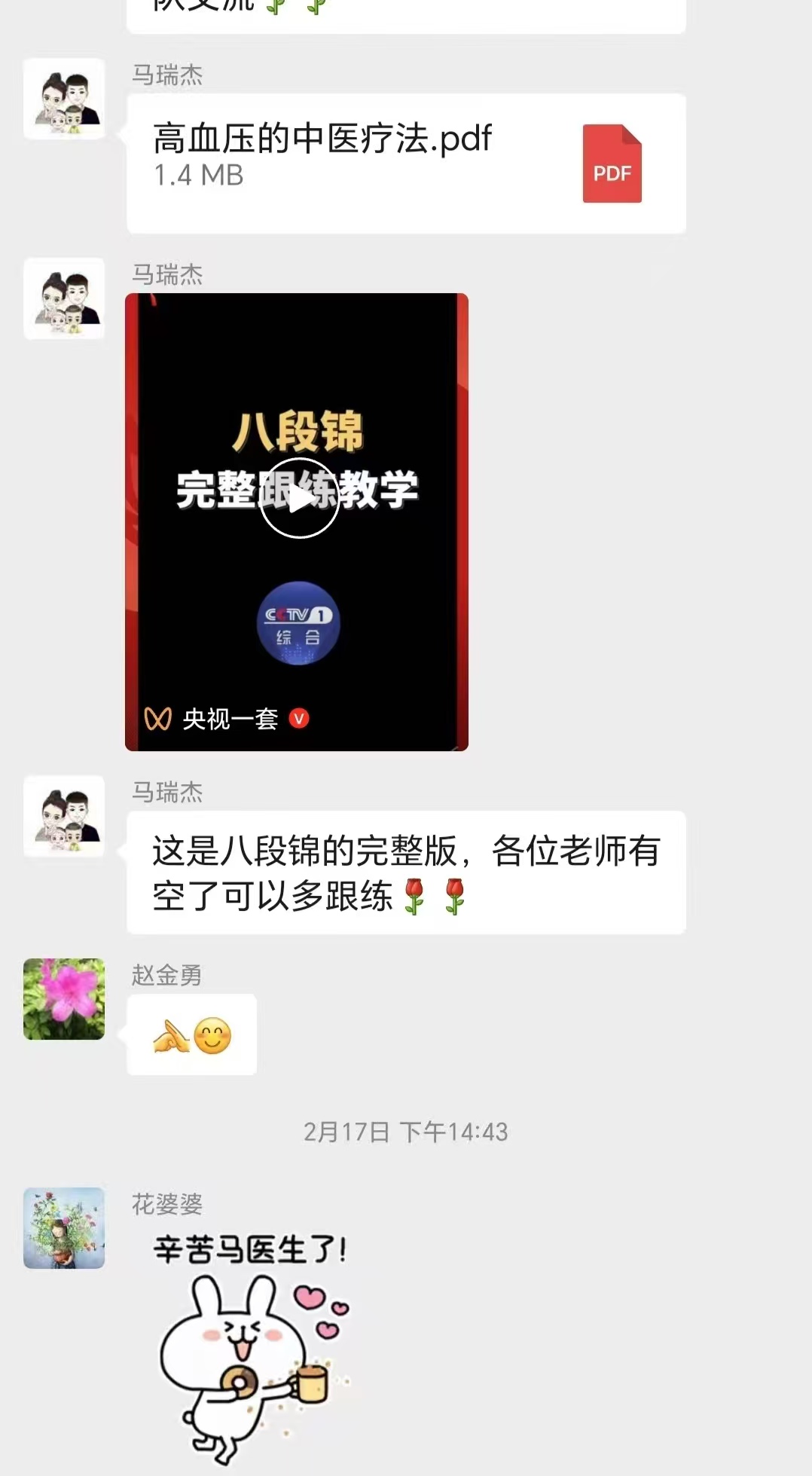Tap 马瑞杰's avatar beside the PDF message

pyautogui.click(x=64, y=99)
